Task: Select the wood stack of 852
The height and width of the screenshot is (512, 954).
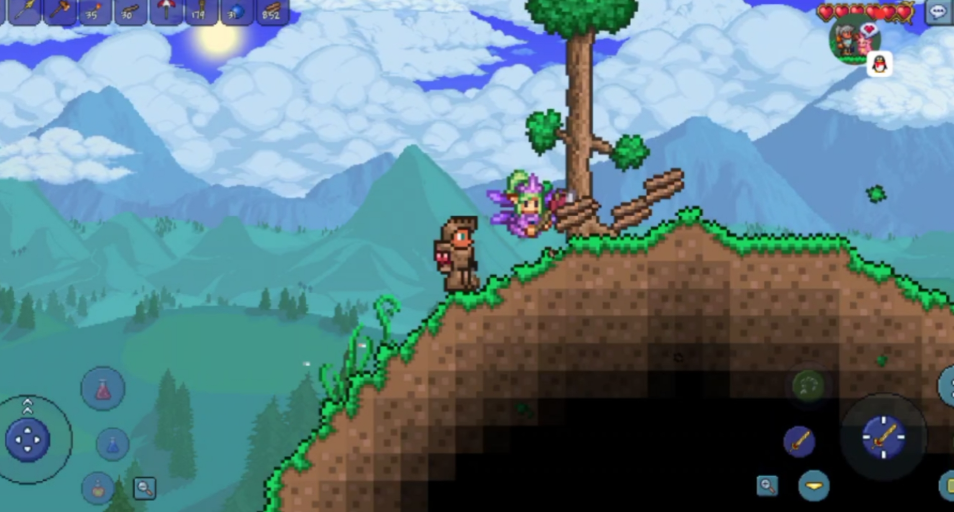Action: click(272, 11)
